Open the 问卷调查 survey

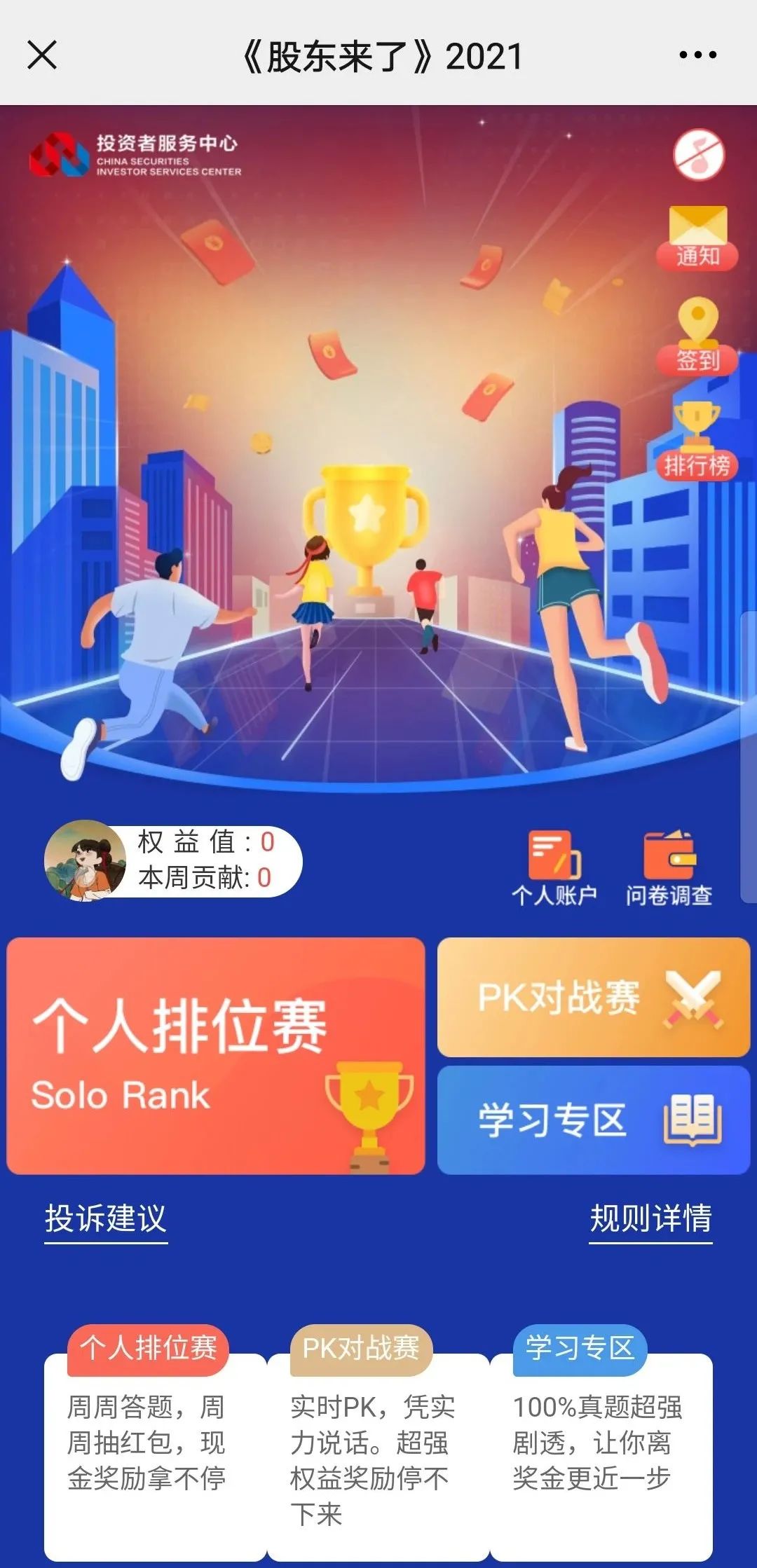(x=669, y=867)
